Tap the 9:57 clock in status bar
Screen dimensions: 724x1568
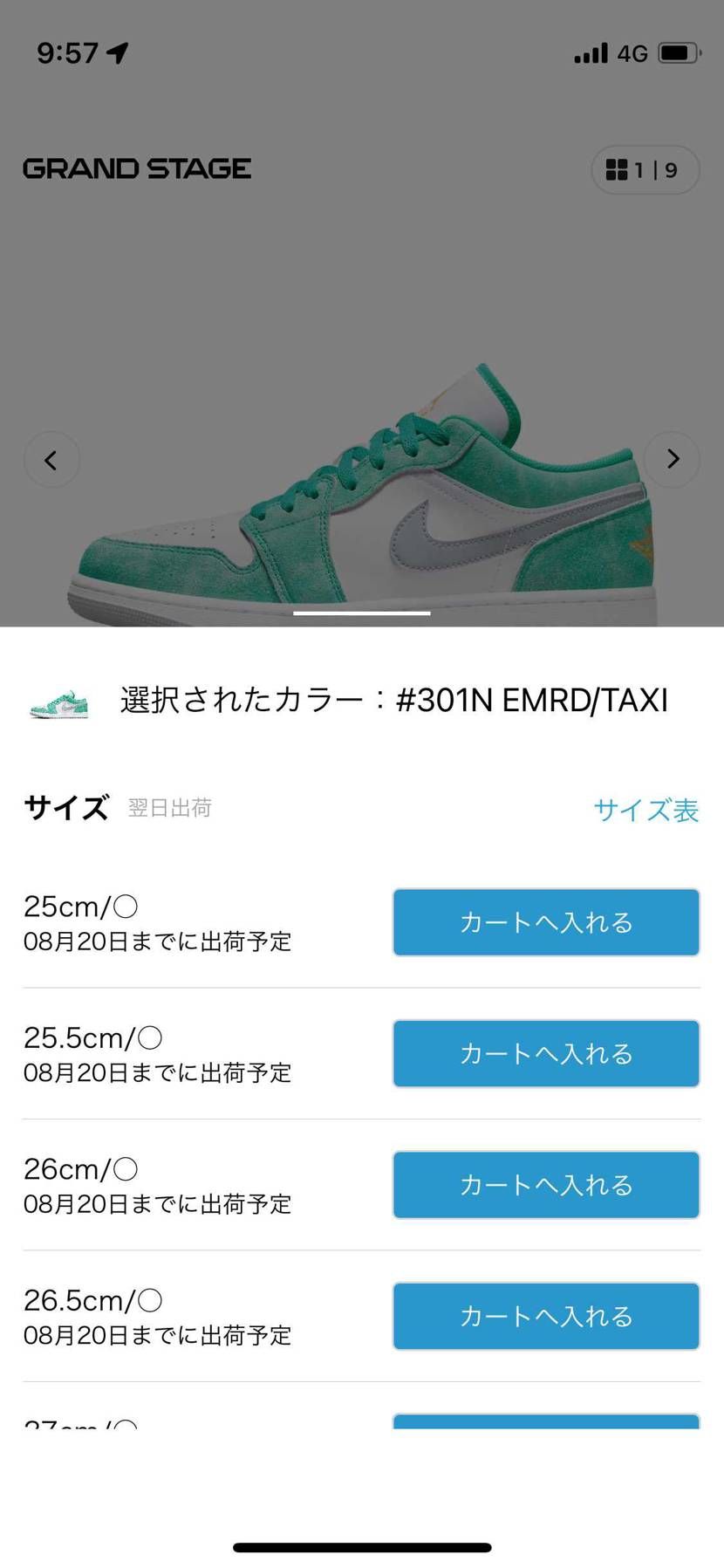pyautogui.click(x=67, y=52)
